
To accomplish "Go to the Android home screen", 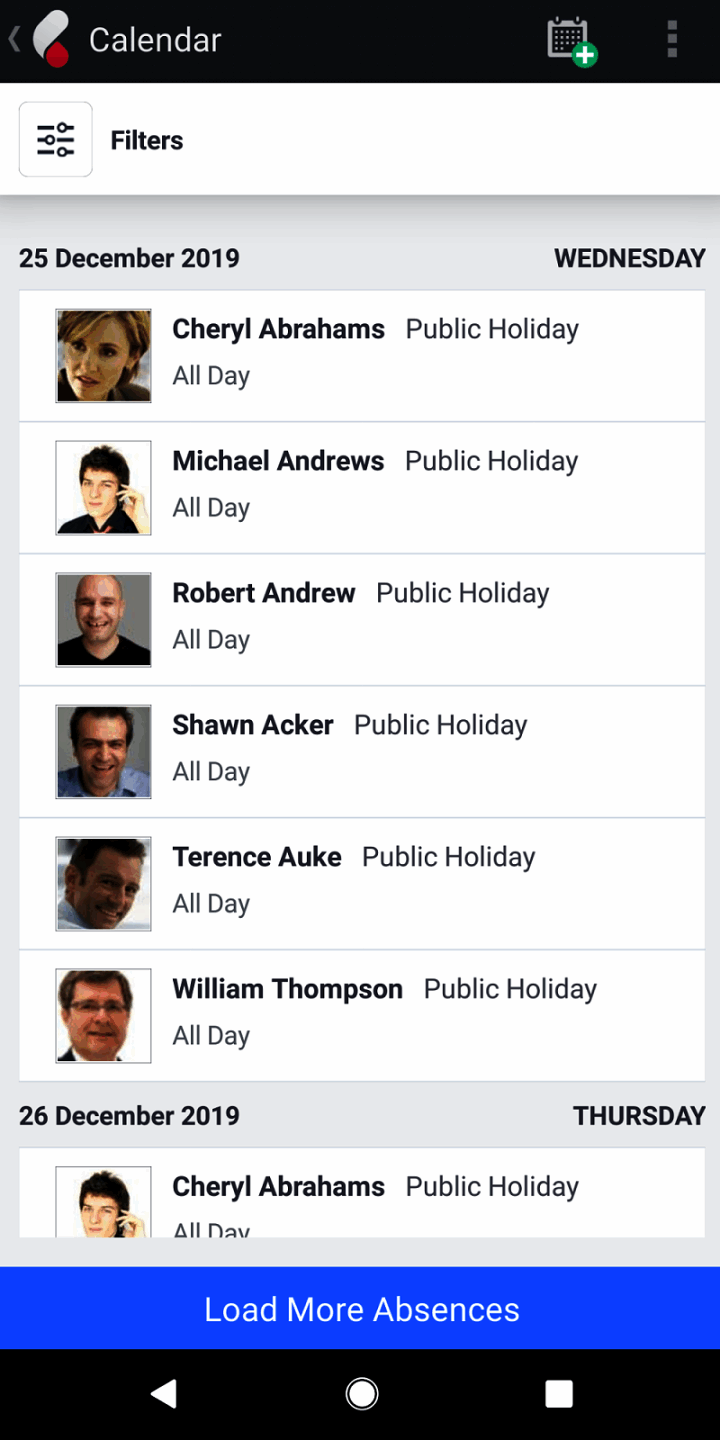I will click(x=361, y=1394).
